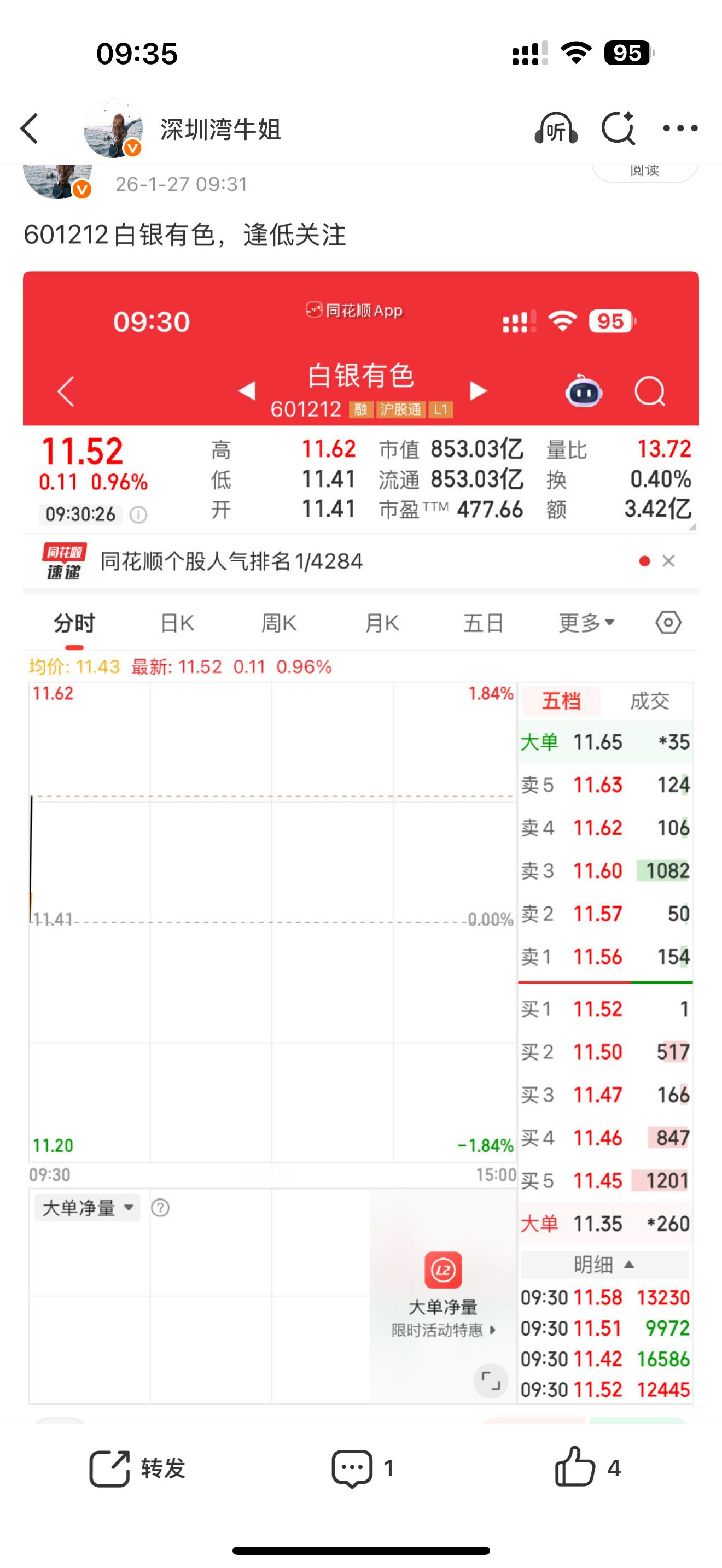Open the headphone listen icon

(x=555, y=128)
